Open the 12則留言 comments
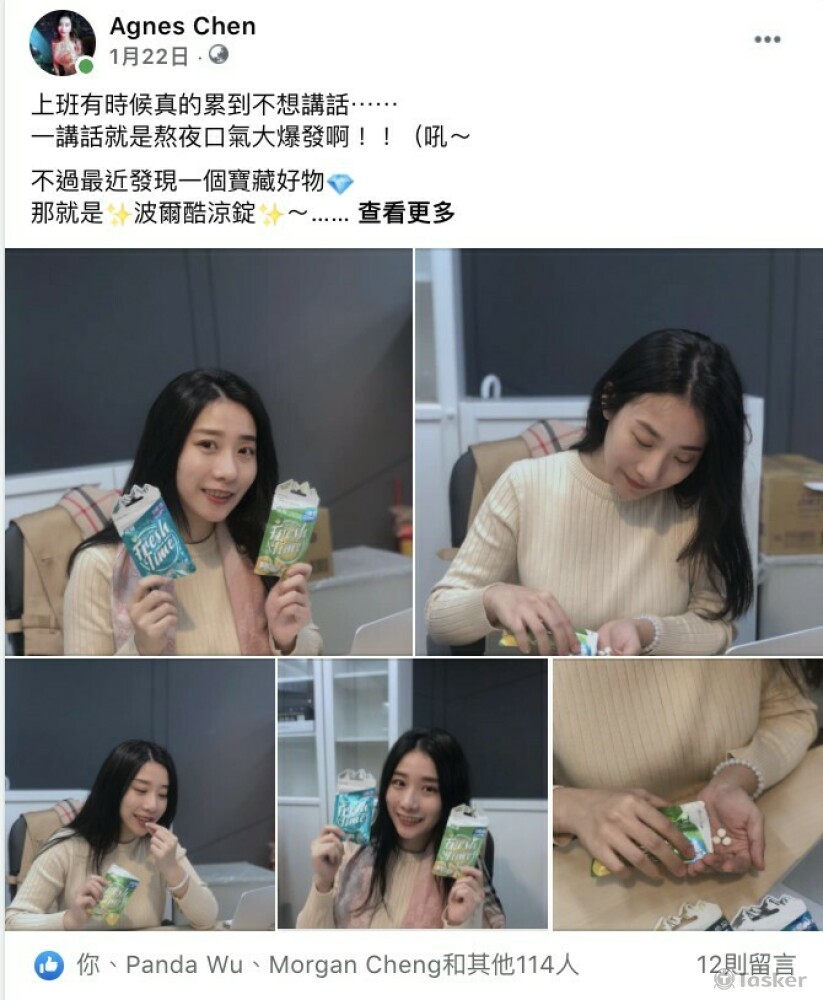 click(x=746, y=965)
